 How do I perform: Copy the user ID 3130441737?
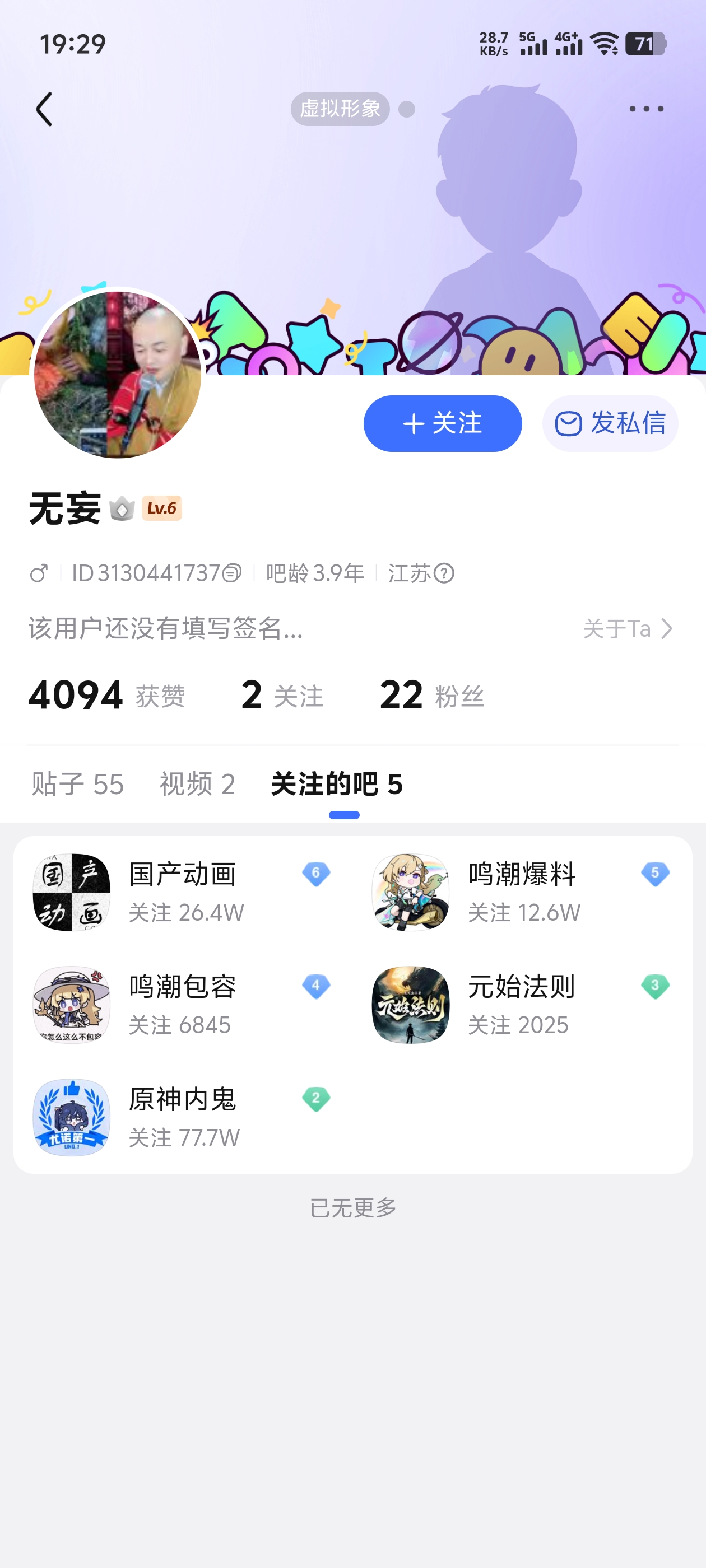pos(232,573)
